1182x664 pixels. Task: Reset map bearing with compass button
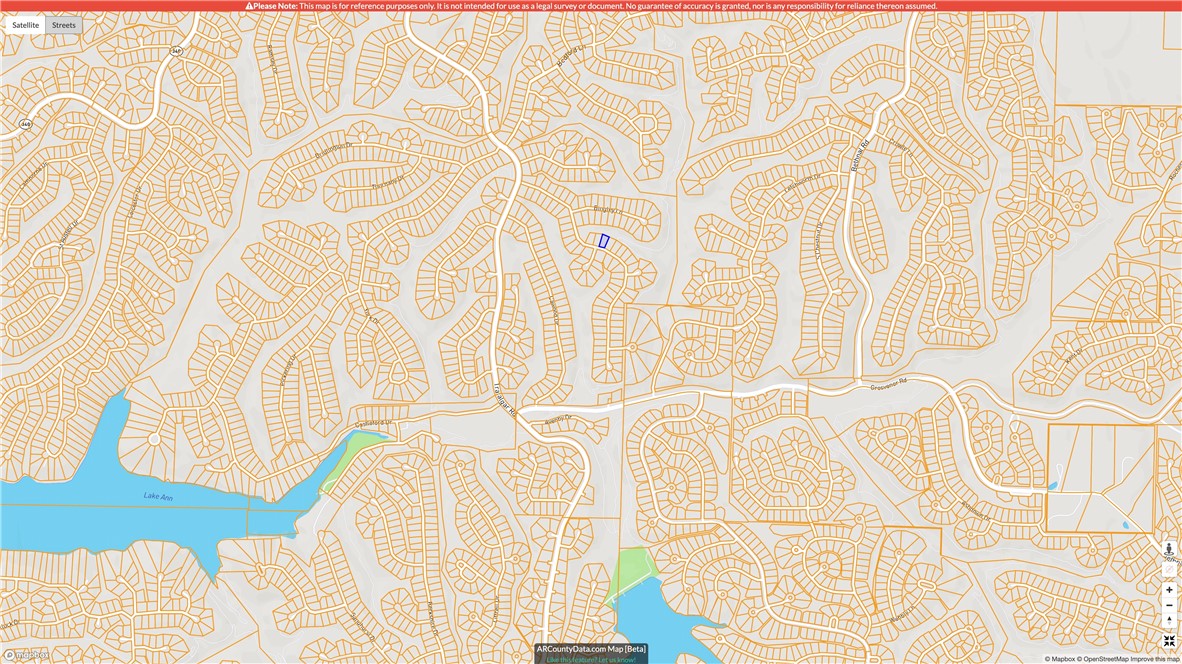click(x=1169, y=621)
